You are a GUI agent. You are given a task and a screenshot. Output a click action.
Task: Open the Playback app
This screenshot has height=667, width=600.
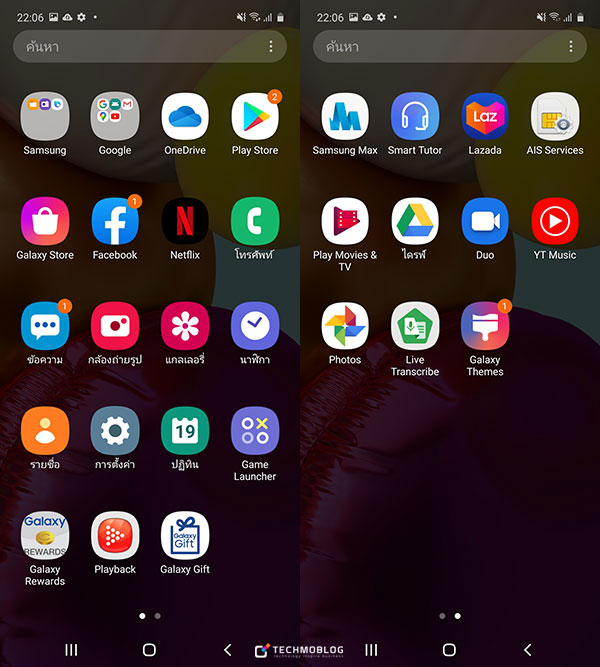pos(115,536)
